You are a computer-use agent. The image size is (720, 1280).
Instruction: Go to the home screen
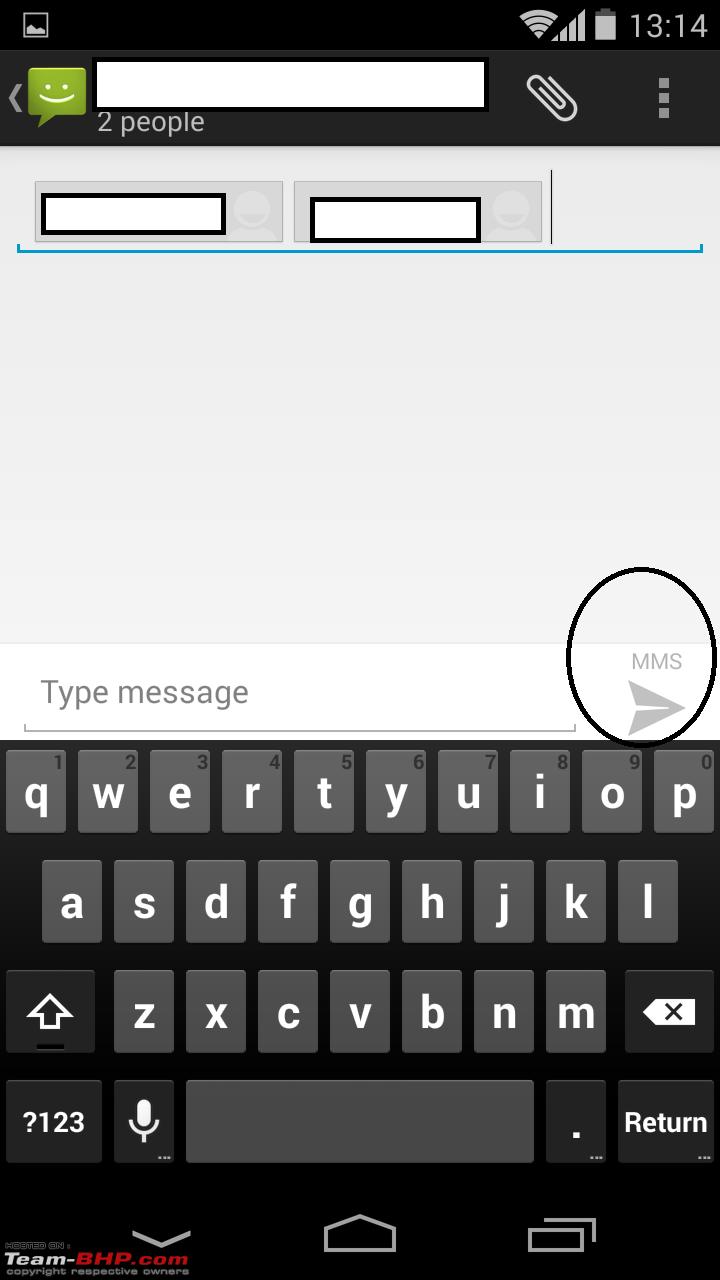tap(360, 1233)
